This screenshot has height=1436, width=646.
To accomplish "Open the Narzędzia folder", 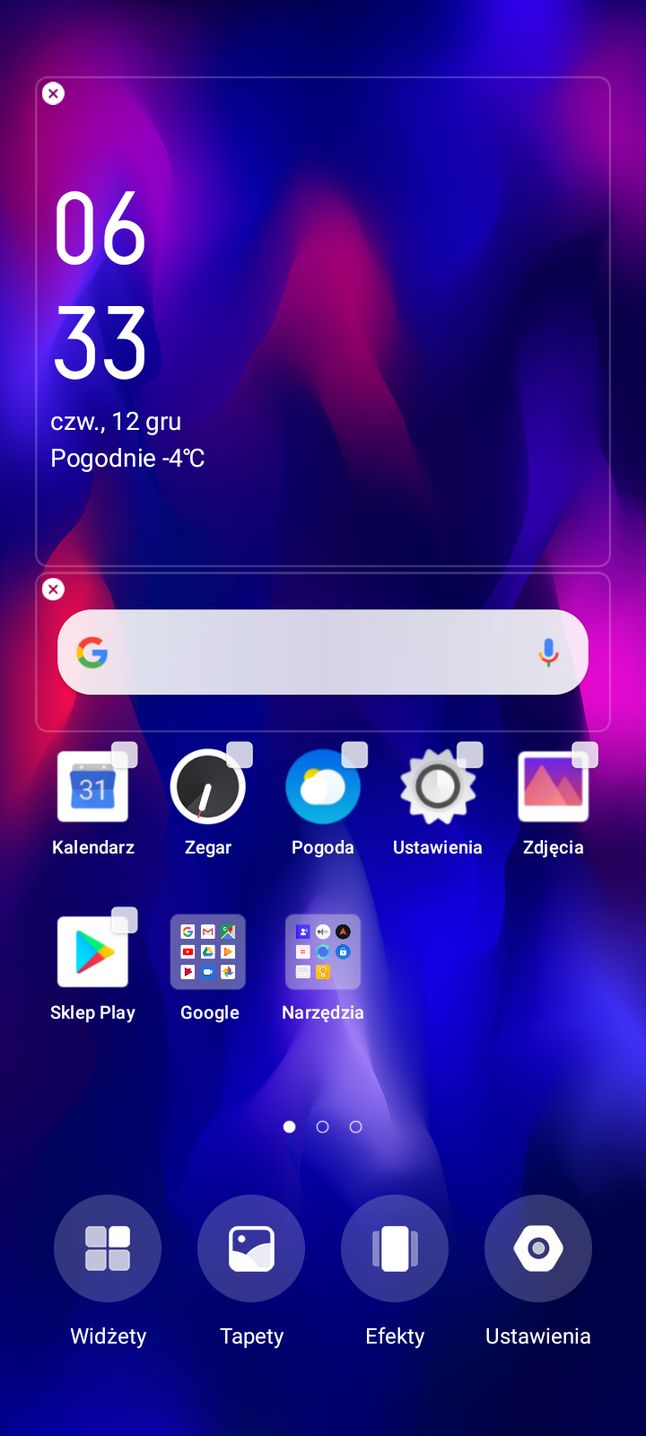I will click(x=322, y=952).
